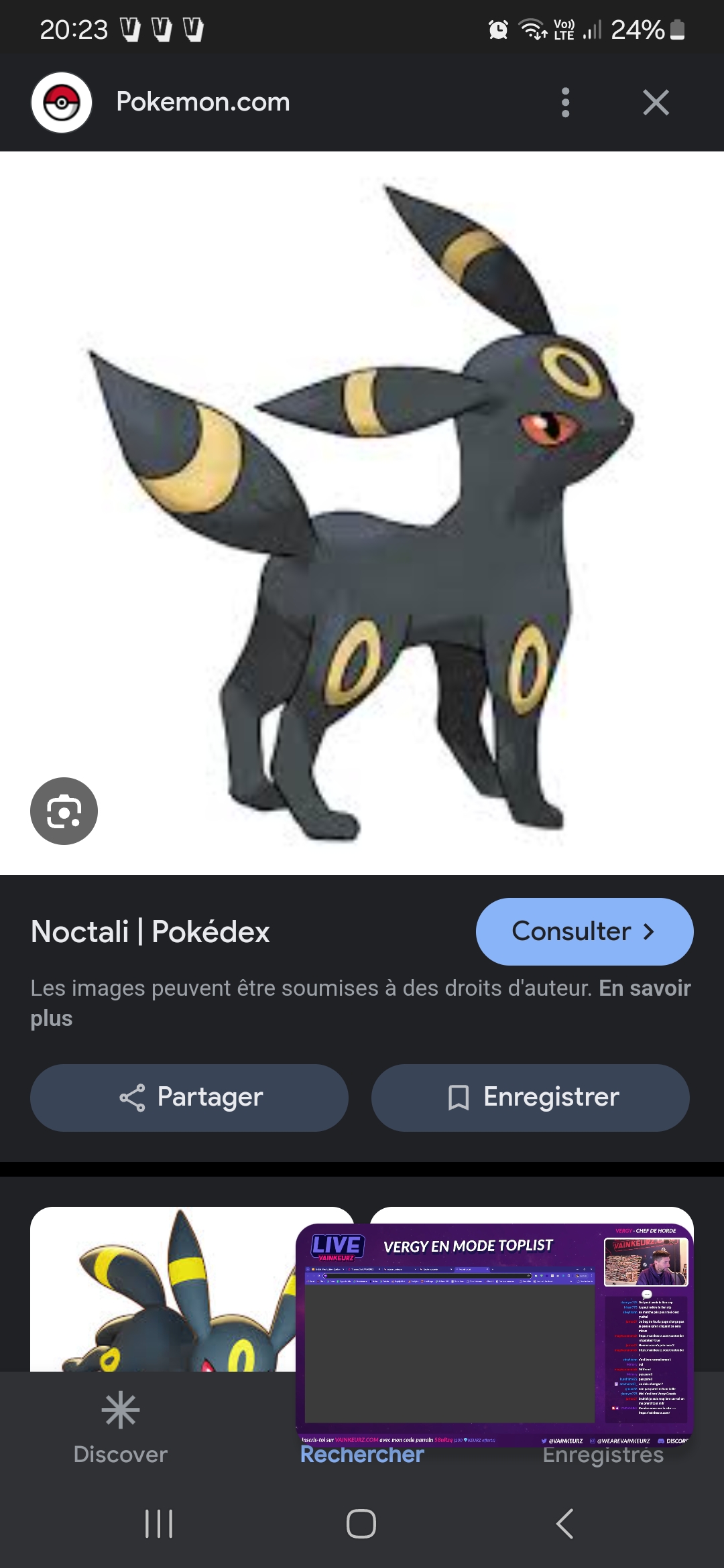The height and width of the screenshot is (1568, 724).
Task: Close the Pokemon.com image viewer
Action: [x=655, y=103]
